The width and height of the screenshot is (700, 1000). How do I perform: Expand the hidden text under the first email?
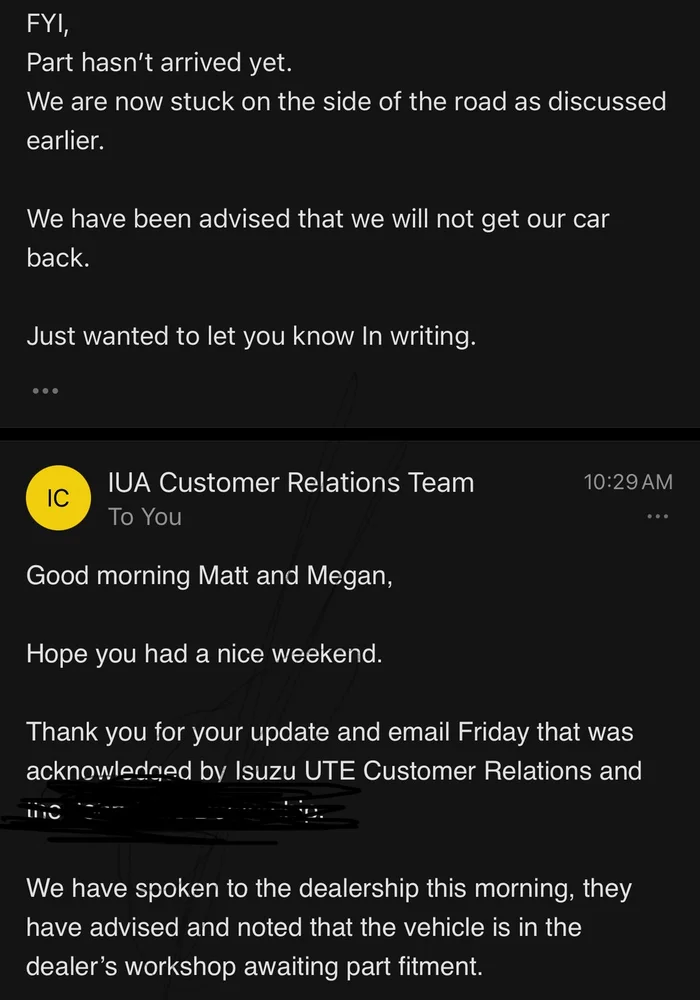pyautogui.click(x=45, y=391)
